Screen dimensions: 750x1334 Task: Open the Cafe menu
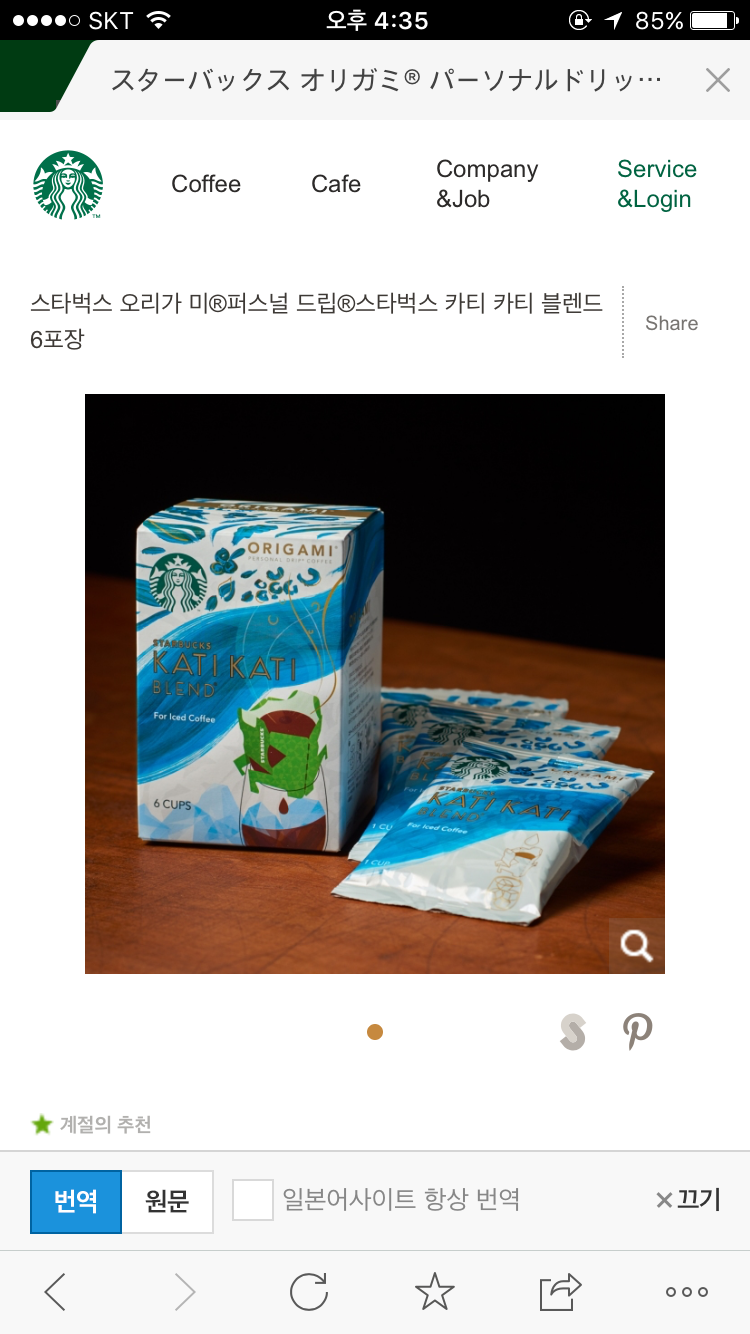point(336,184)
